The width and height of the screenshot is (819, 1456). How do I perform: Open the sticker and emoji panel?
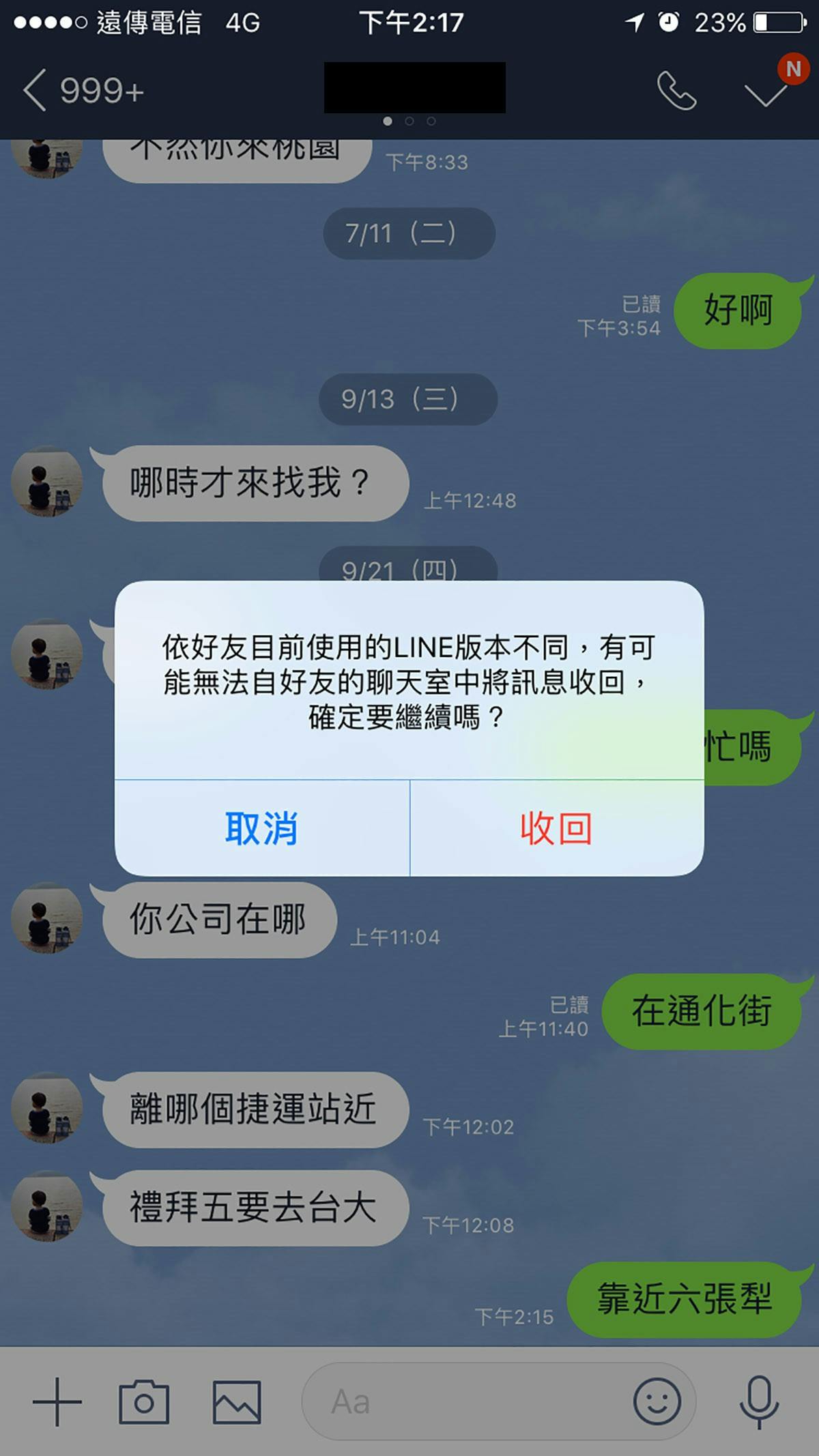pos(657,1402)
